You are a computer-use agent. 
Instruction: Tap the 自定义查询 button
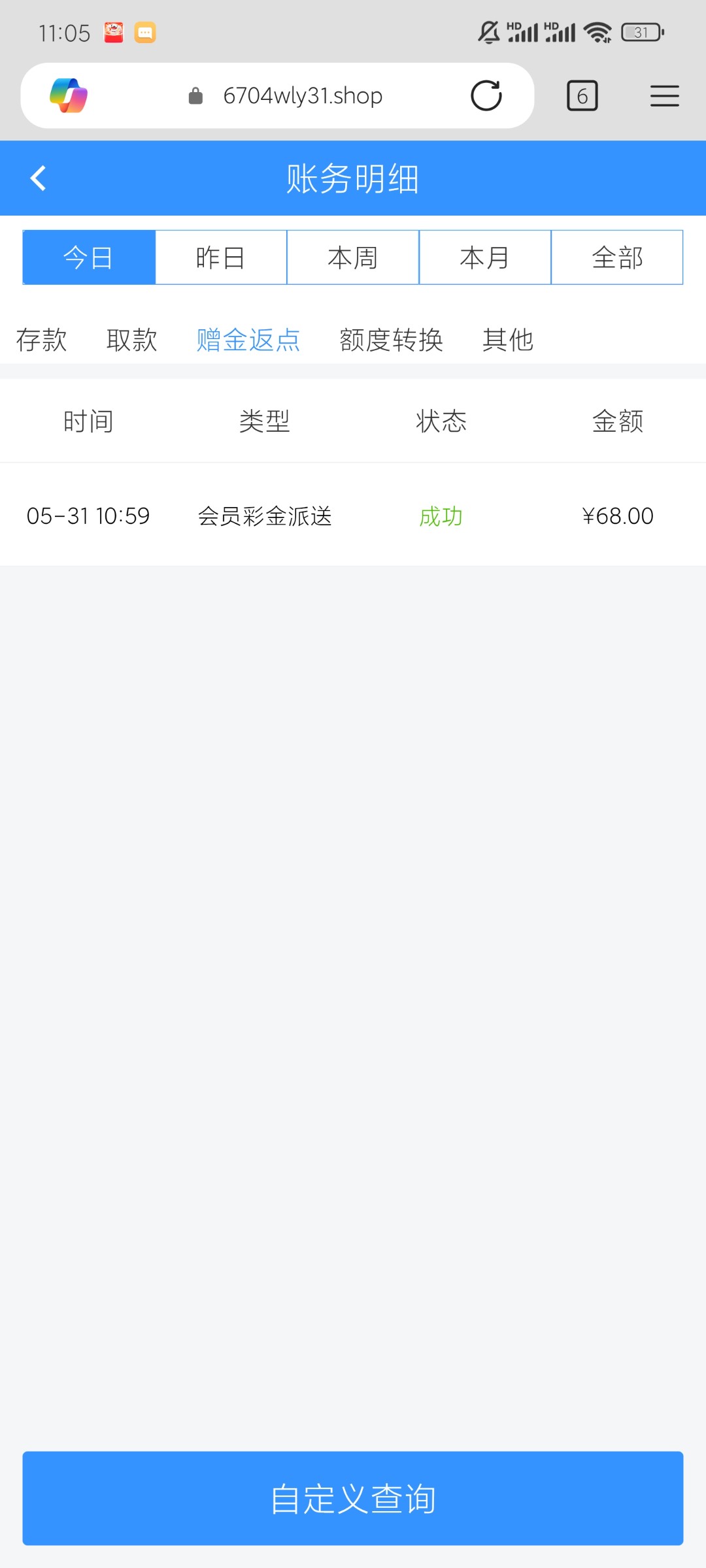click(x=353, y=1499)
